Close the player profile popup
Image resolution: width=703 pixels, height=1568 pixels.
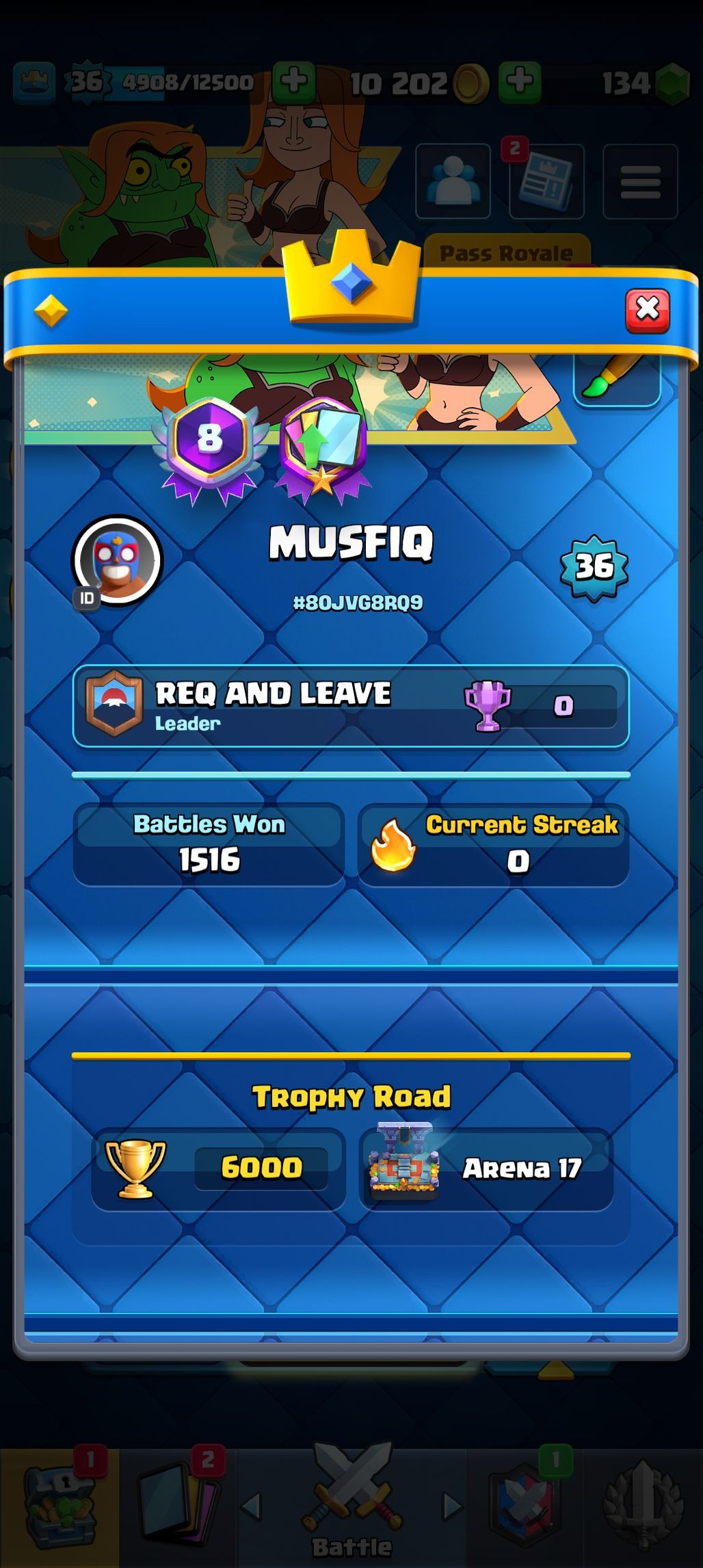coord(647,311)
